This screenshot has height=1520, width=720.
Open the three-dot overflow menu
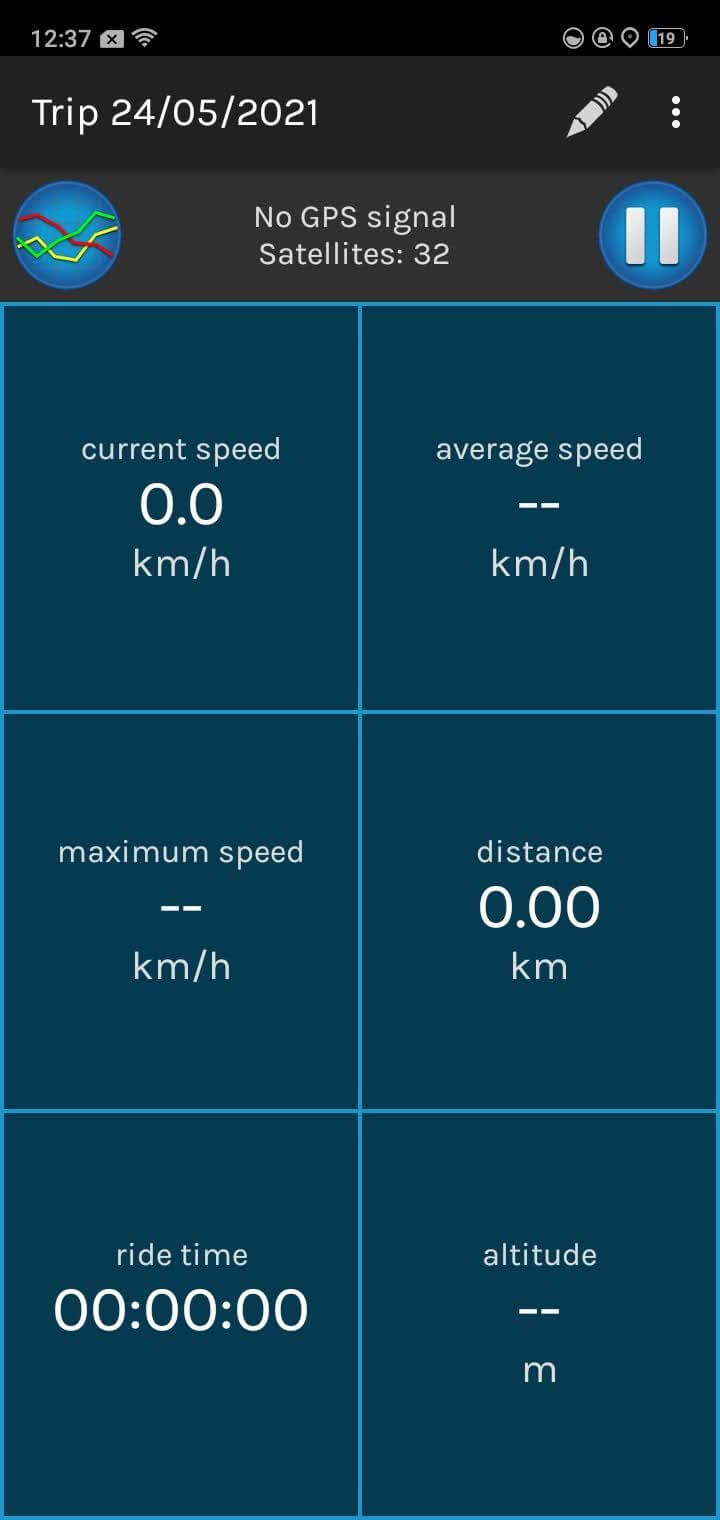pyautogui.click(x=676, y=112)
